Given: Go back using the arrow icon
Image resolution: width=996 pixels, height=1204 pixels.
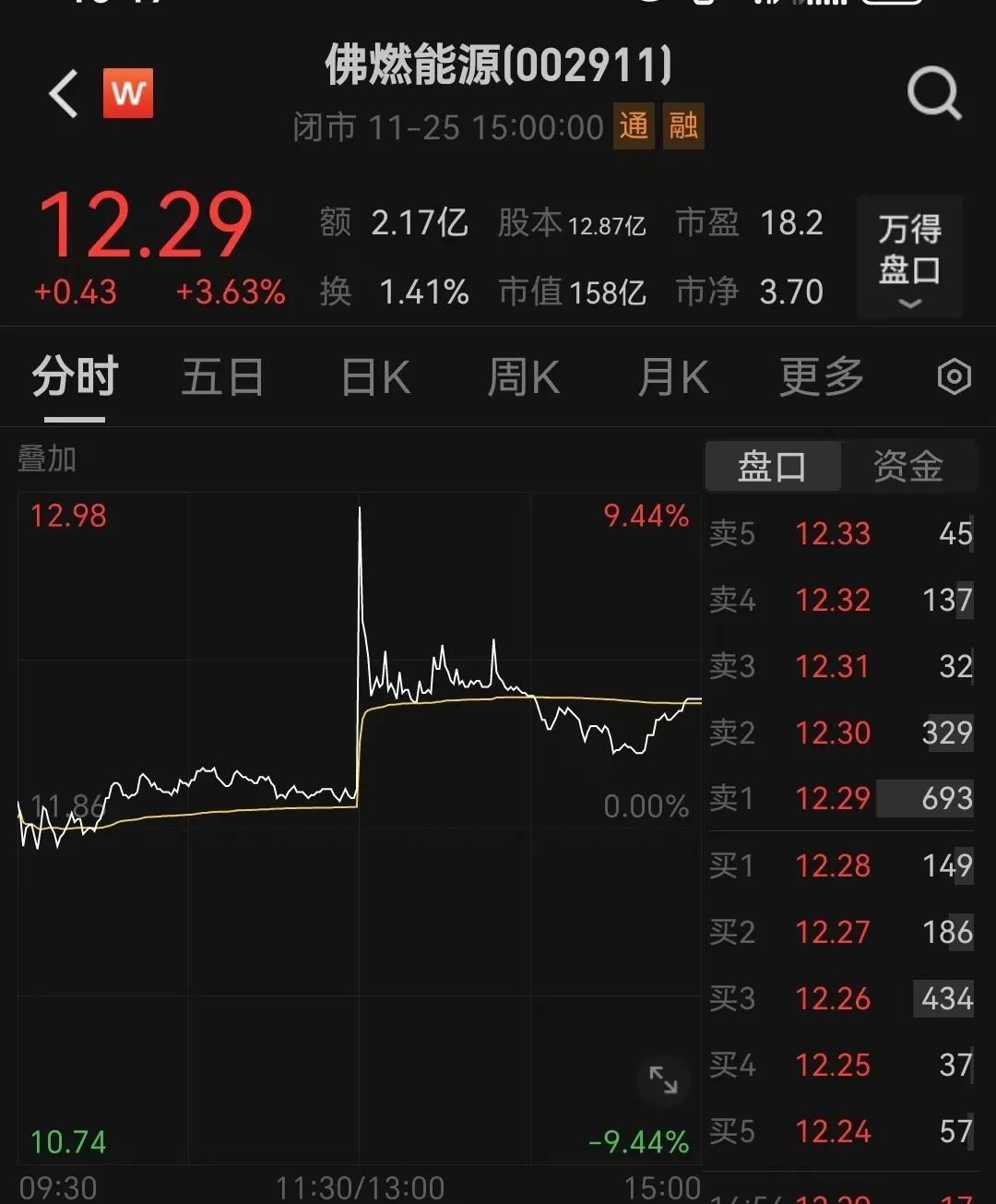Looking at the screenshot, I should pyautogui.click(x=63, y=94).
